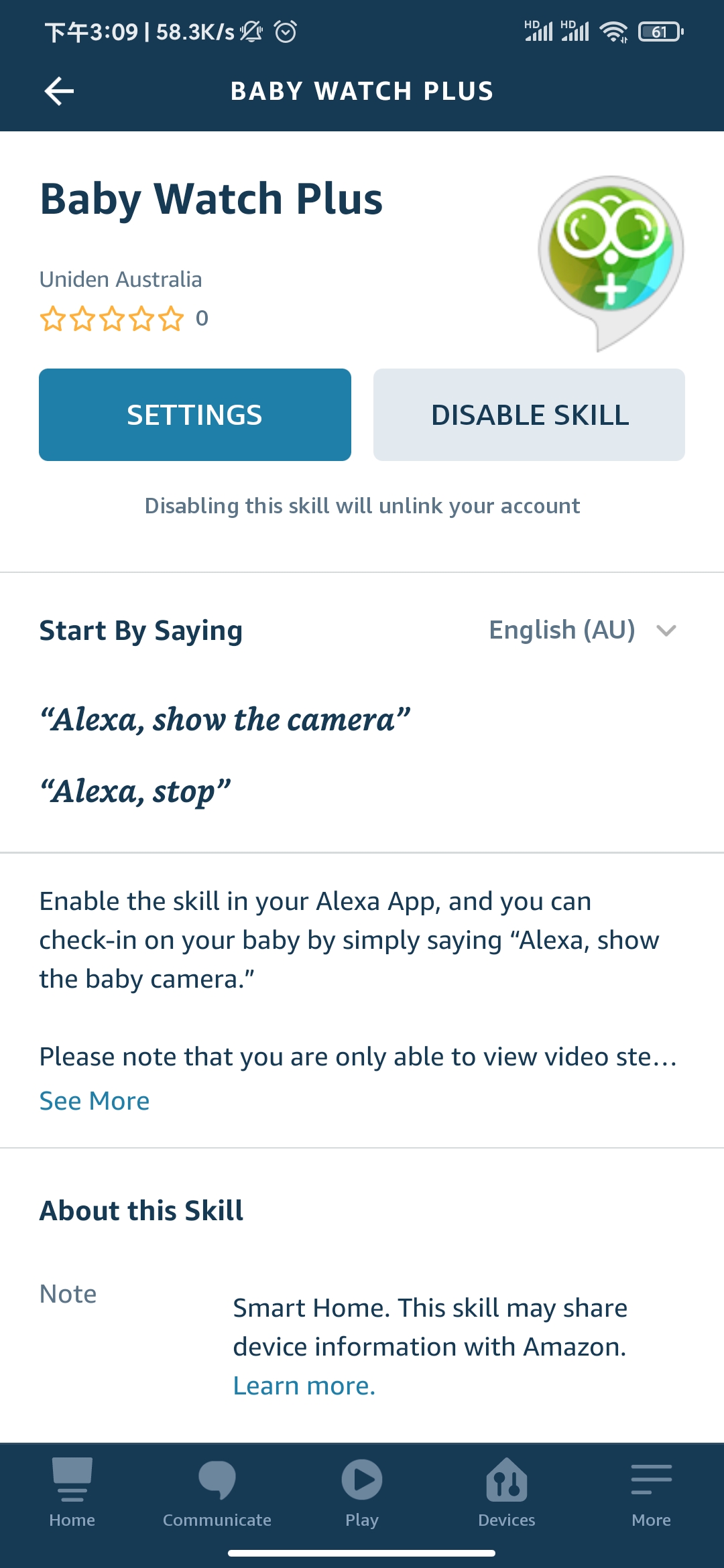Image resolution: width=724 pixels, height=1568 pixels.
Task: Open the English (AU) language dropdown
Action: tap(583, 630)
